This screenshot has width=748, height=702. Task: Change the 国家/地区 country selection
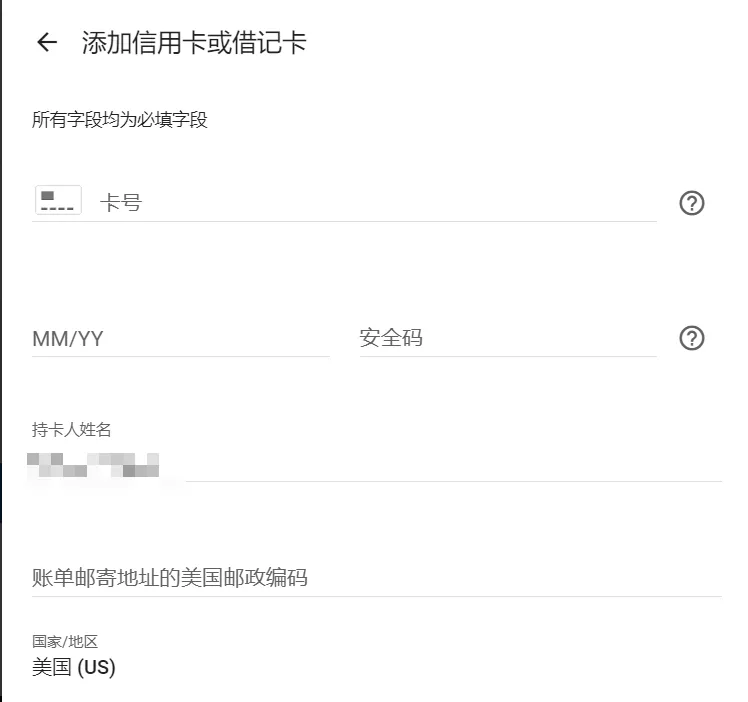pyautogui.click(x=75, y=666)
